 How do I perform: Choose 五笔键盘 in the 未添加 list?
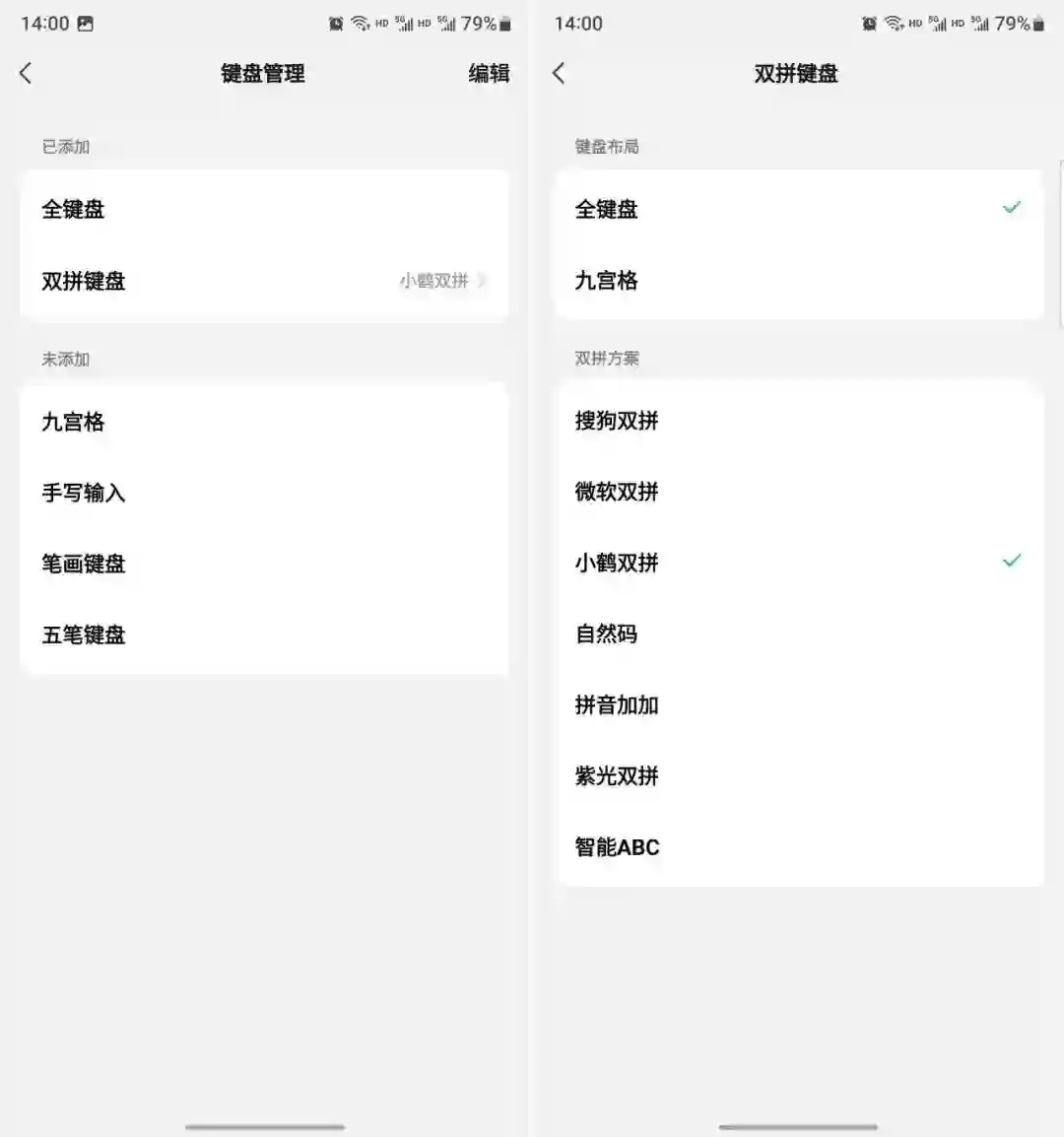[x=264, y=635]
